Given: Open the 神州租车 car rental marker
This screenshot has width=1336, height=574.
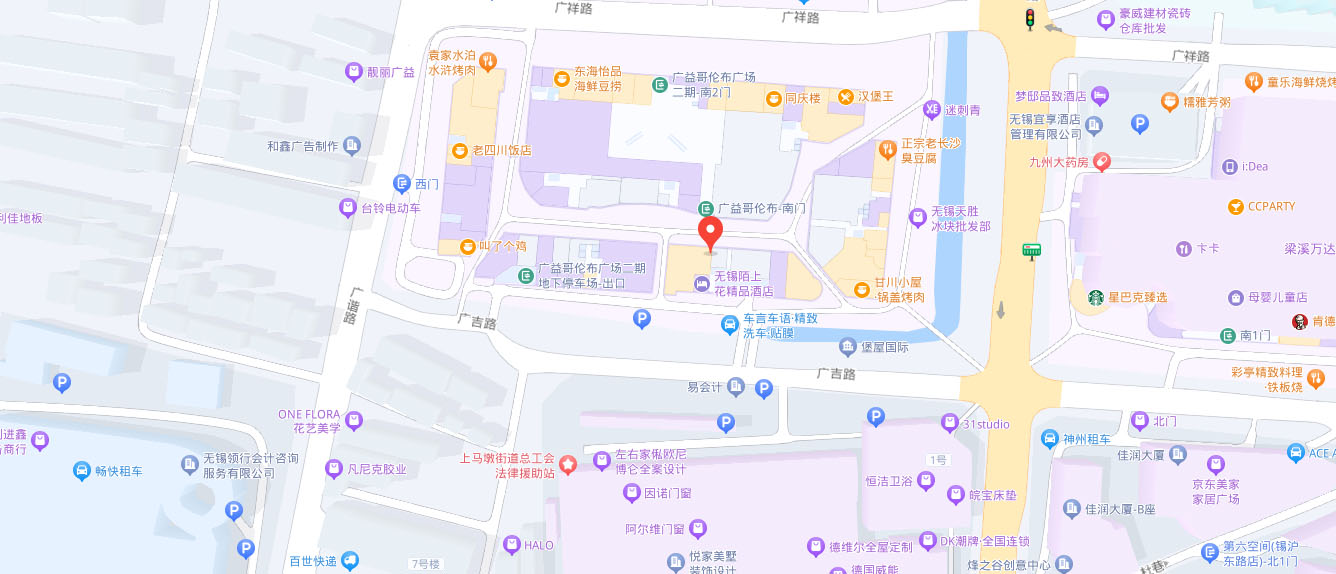Looking at the screenshot, I should point(1049,438).
